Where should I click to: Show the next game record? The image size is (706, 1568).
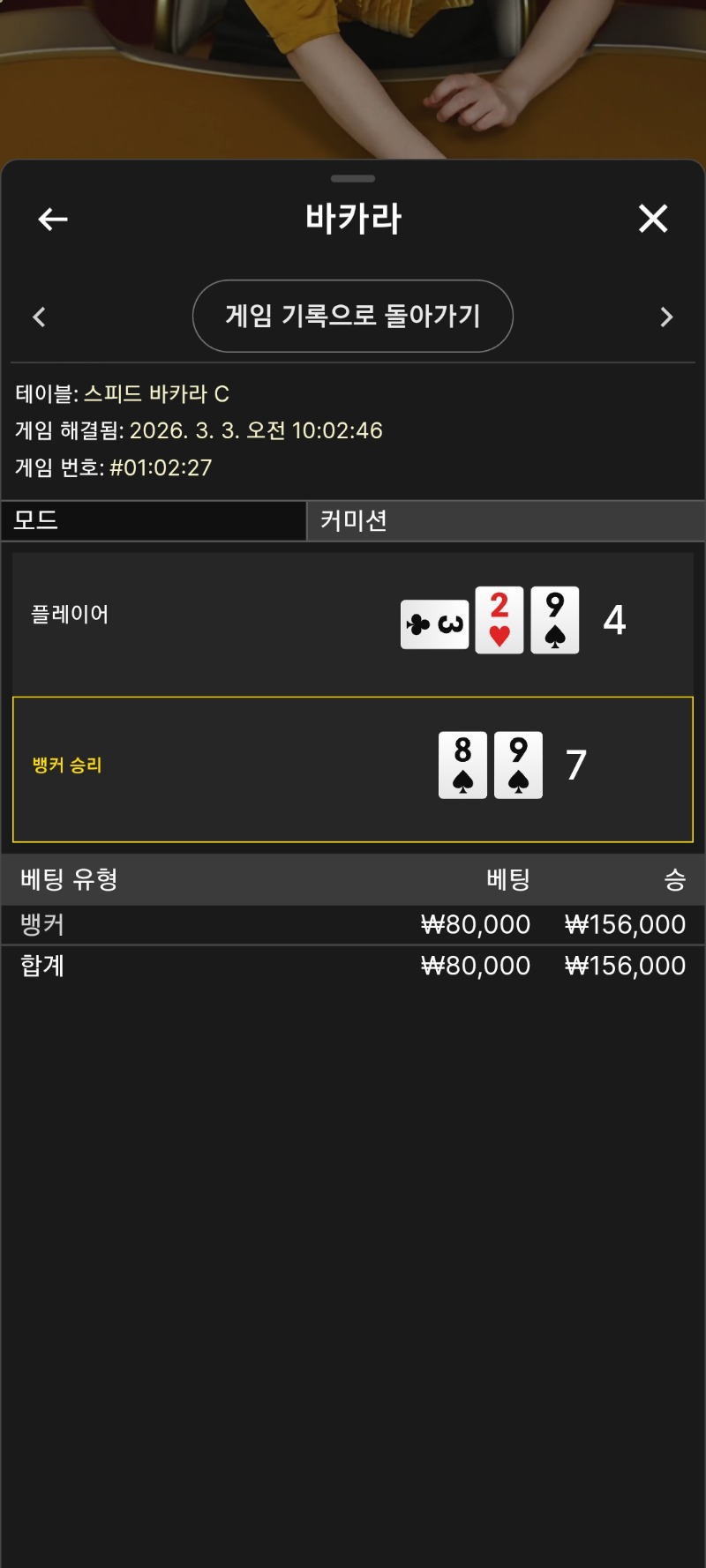666,317
